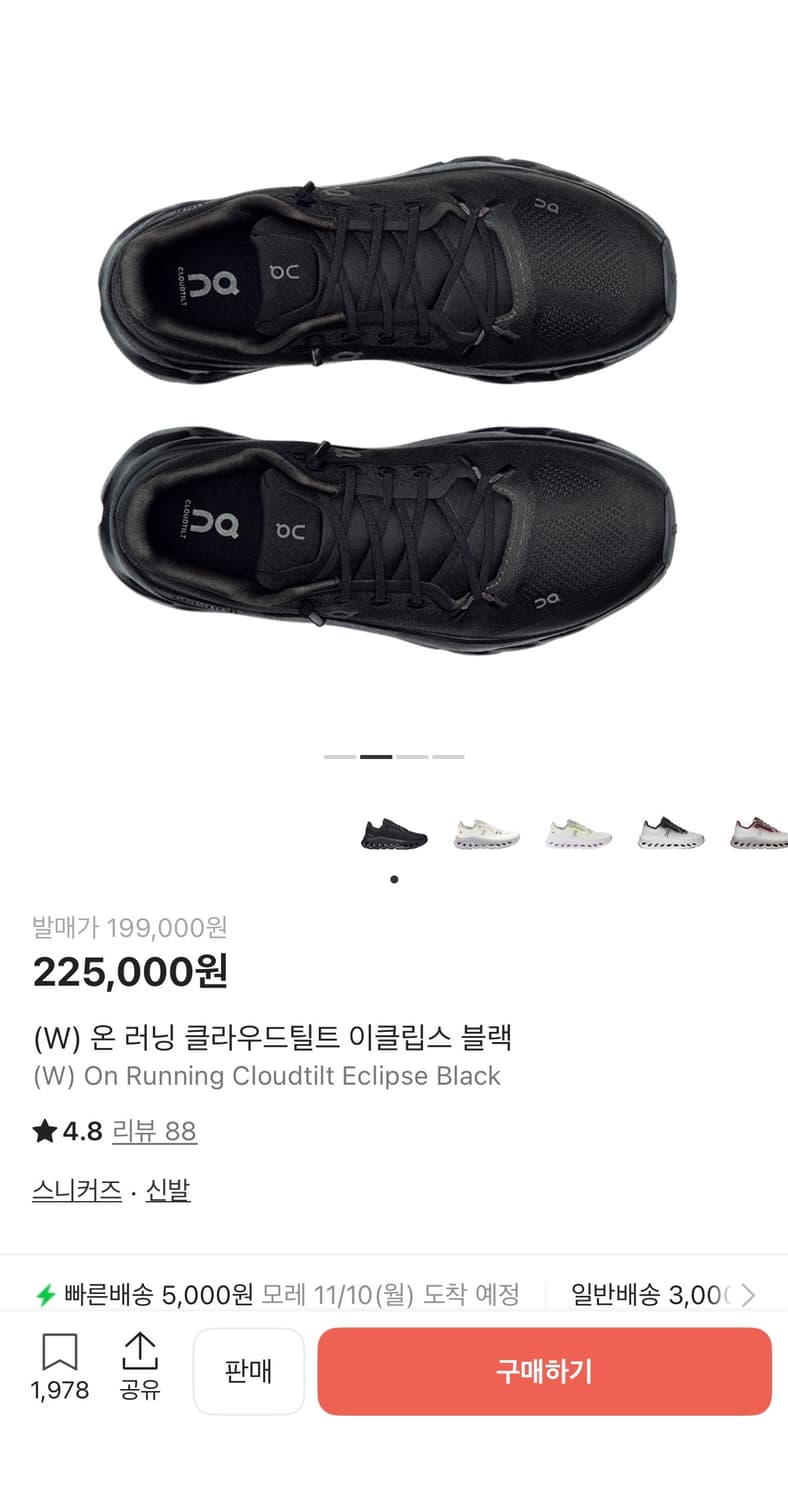Viewport: 788px width, 1500px height.
Task: Click the 판매 sell button
Action: [248, 1371]
